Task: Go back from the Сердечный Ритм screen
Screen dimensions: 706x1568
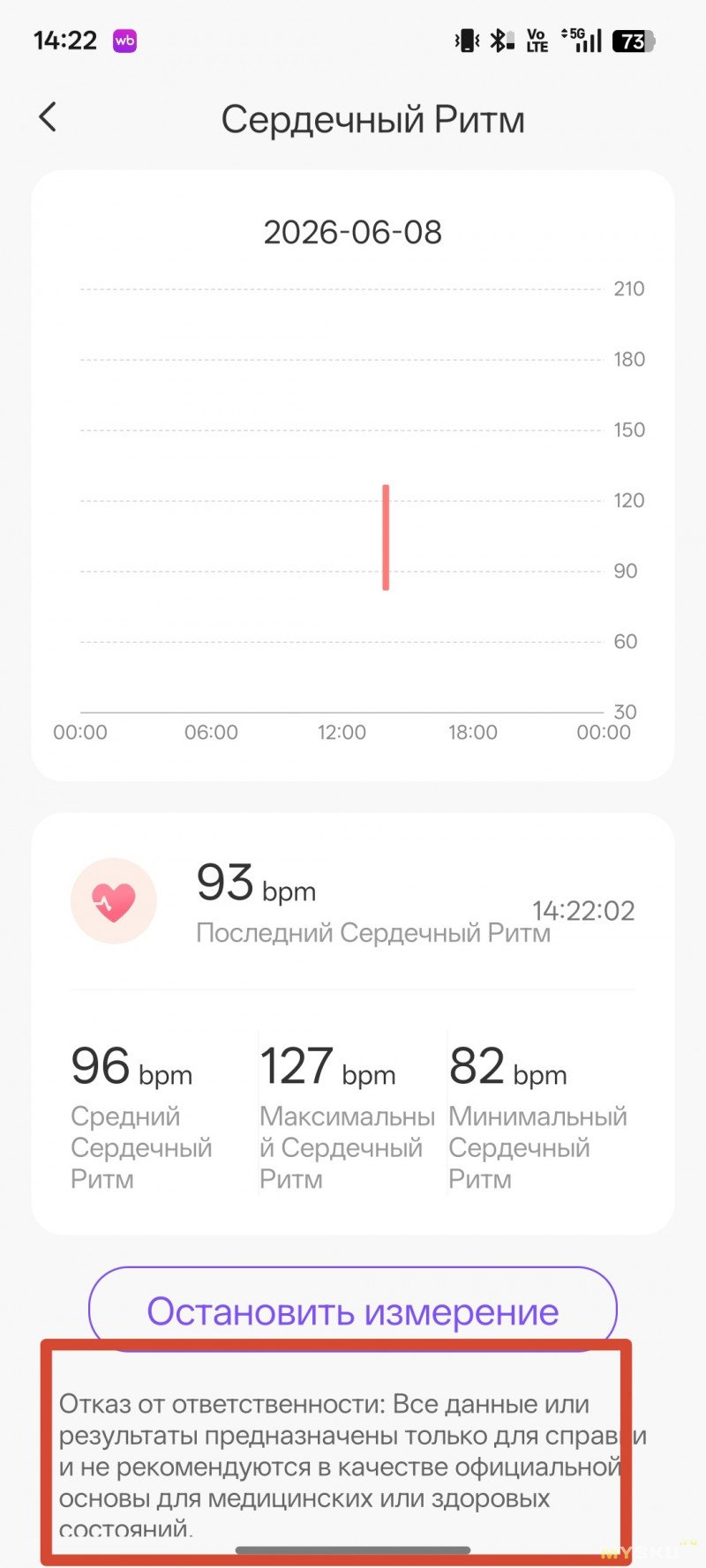Action: coord(48,117)
